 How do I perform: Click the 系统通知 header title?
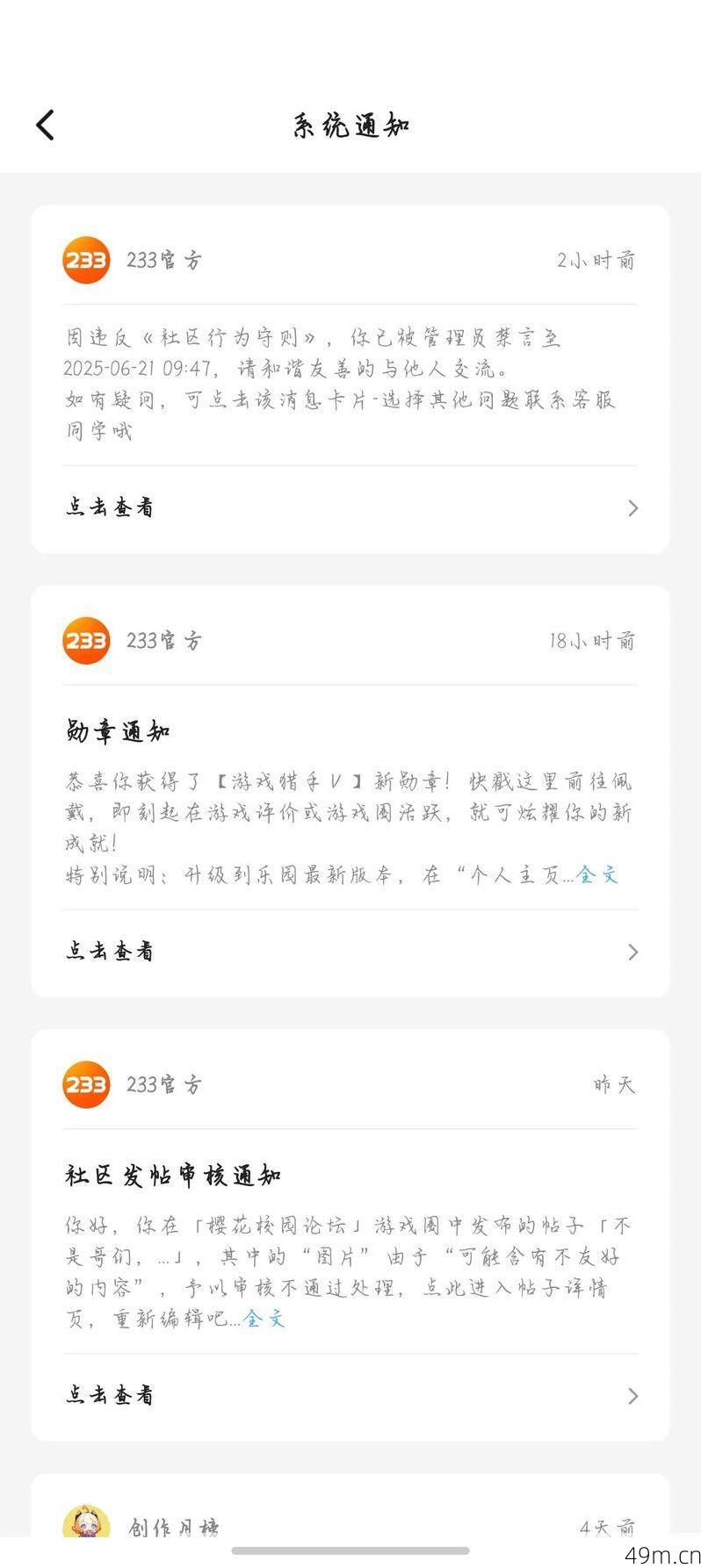(350, 124)
